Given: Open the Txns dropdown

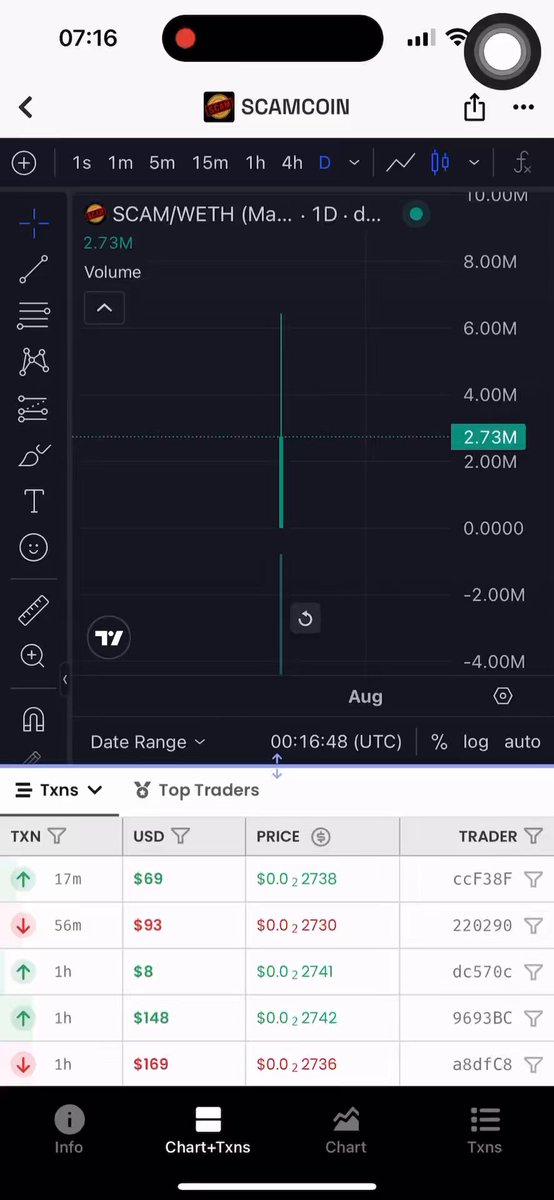Looking at the screenshot, I should click(x=59, y=790).
